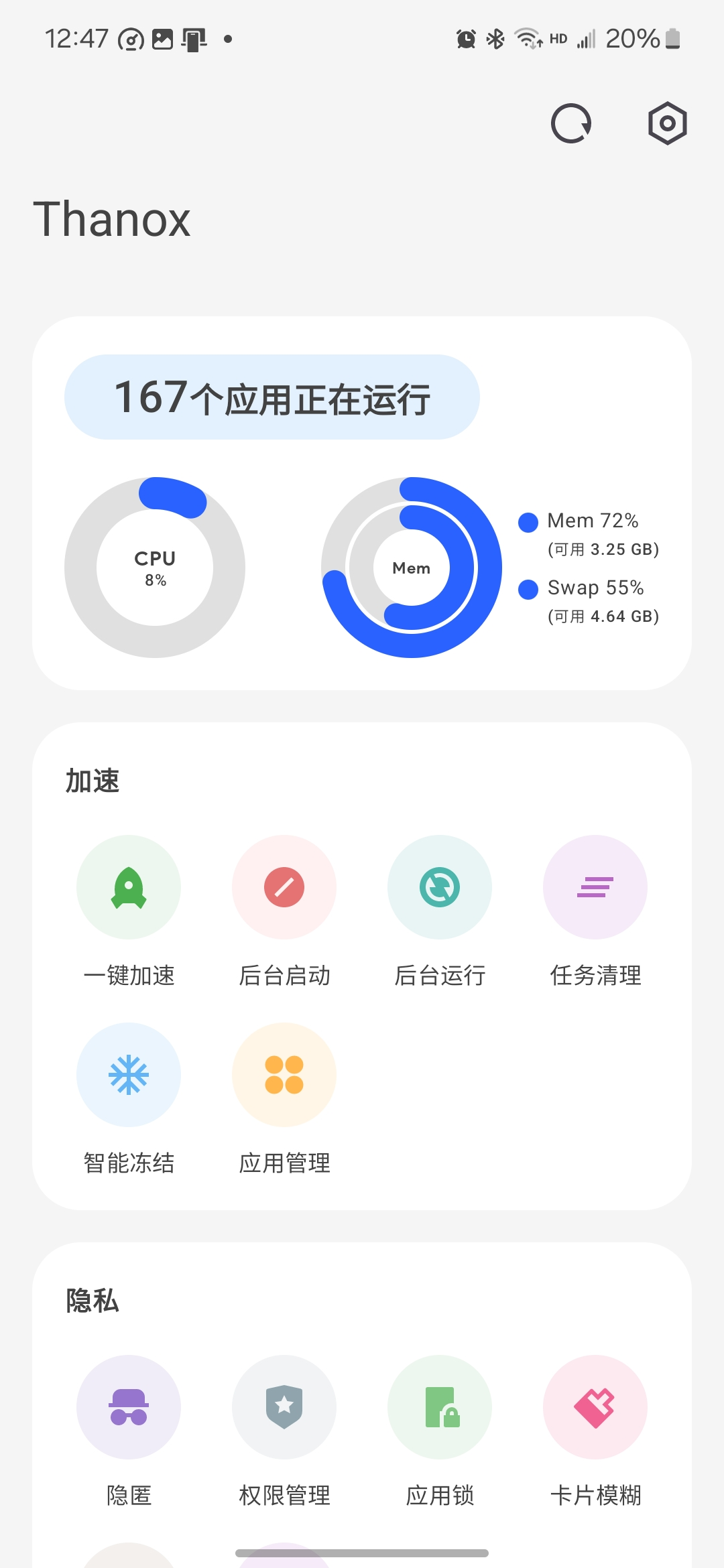Image resolution: width=724 pixels, height=1568 pixels.
Task: Open the 167 running apps list
Action: coord(271,397)
